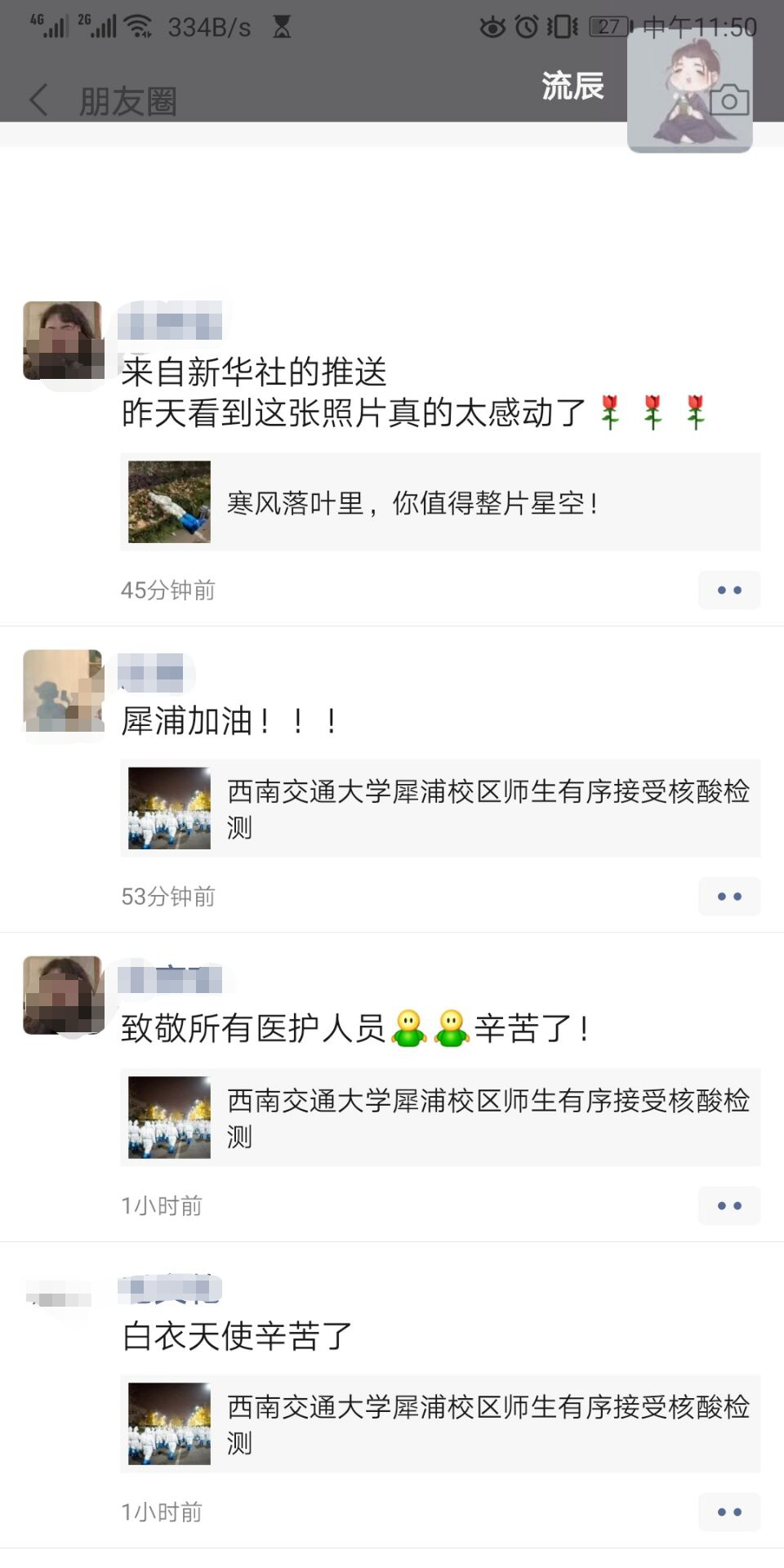
Task: View avatar of the 致敬所有医护人员 poster
Action: (63, 996)
